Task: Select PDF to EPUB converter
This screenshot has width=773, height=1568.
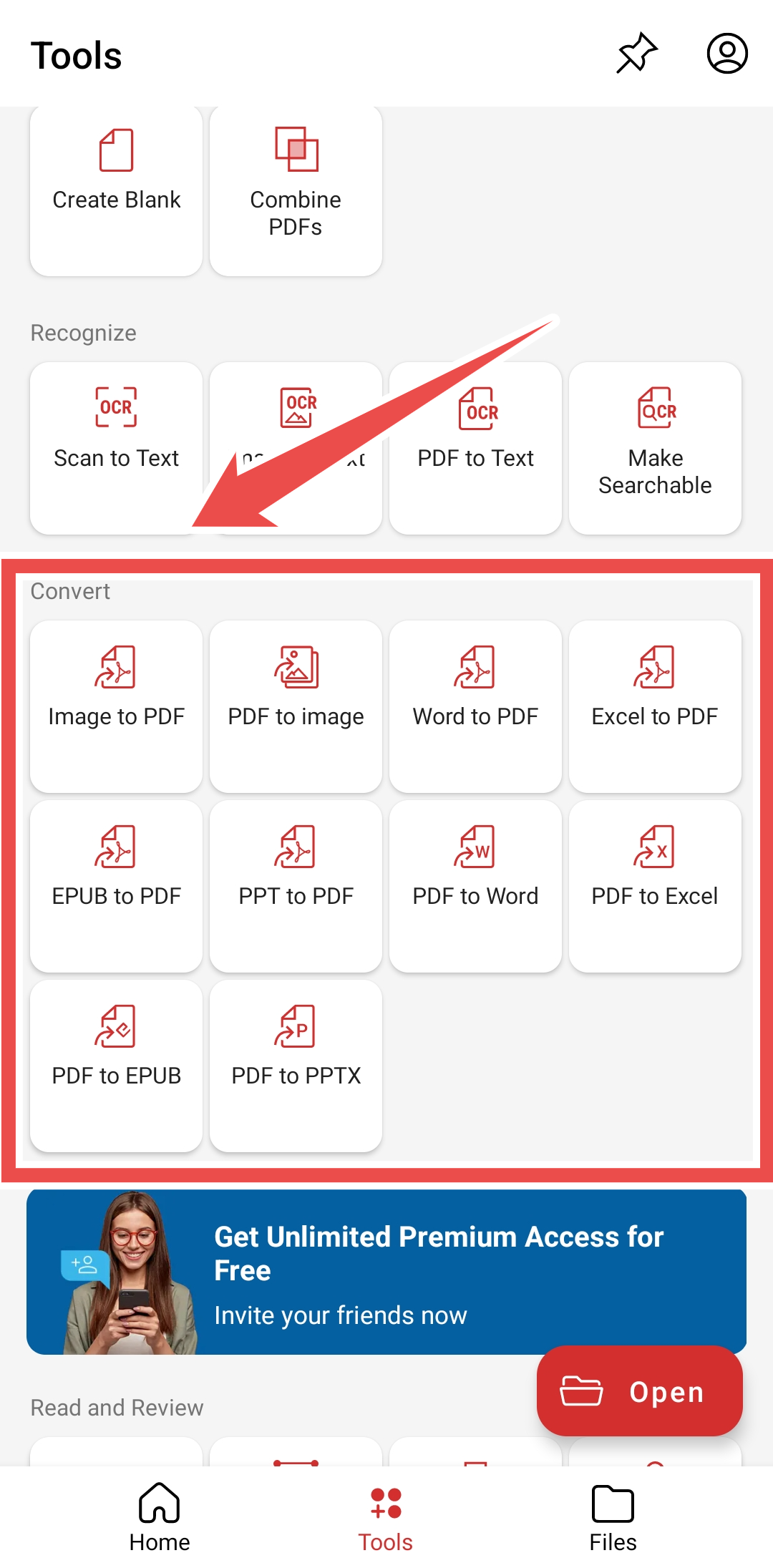Action: click(117, 1065)
